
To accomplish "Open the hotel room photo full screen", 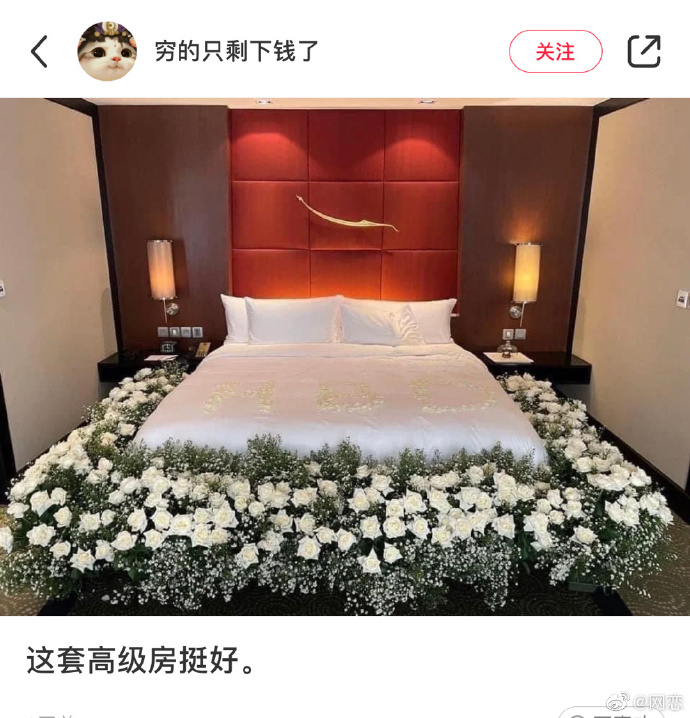I will click(x=345, y=356).
